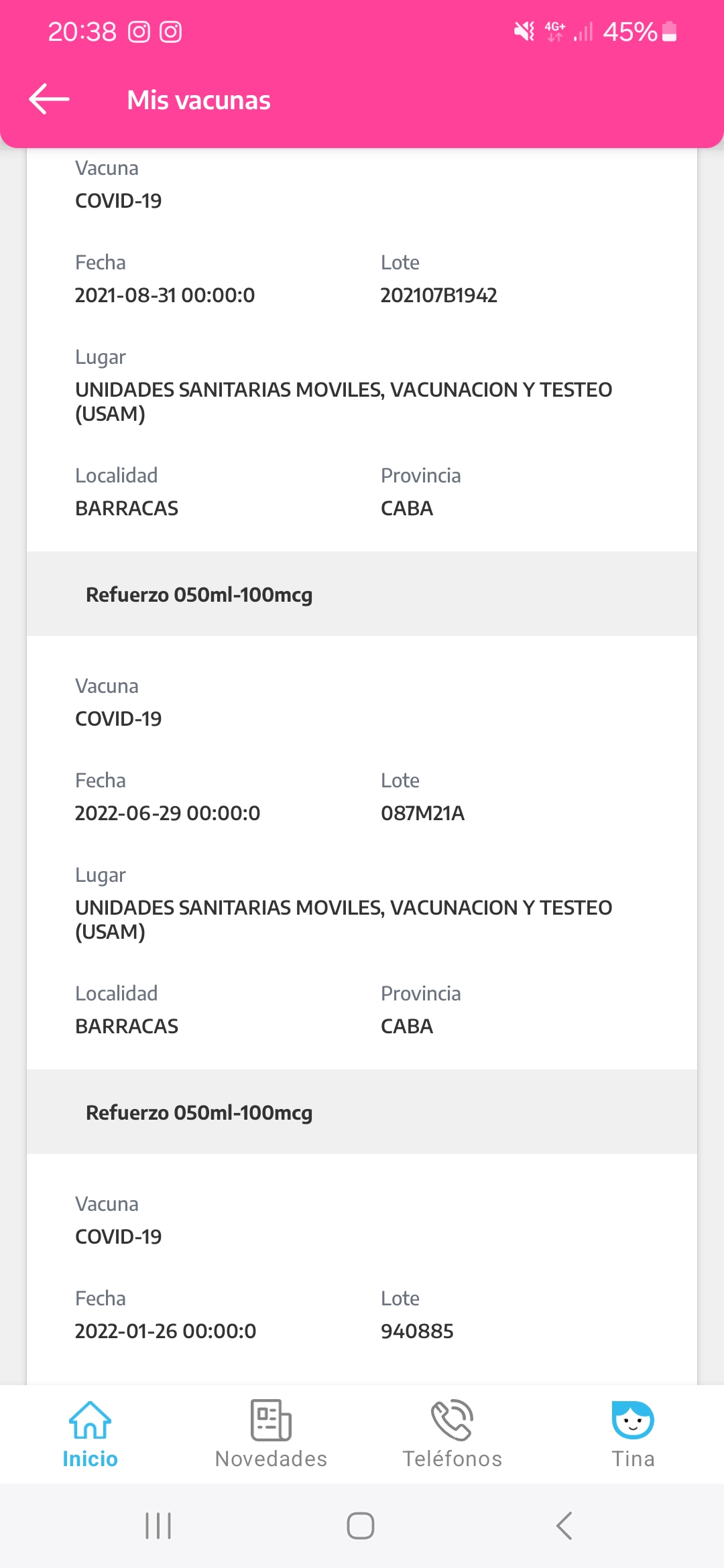
Task: Open the Novedades tab
Action: tap(271, 1434)
